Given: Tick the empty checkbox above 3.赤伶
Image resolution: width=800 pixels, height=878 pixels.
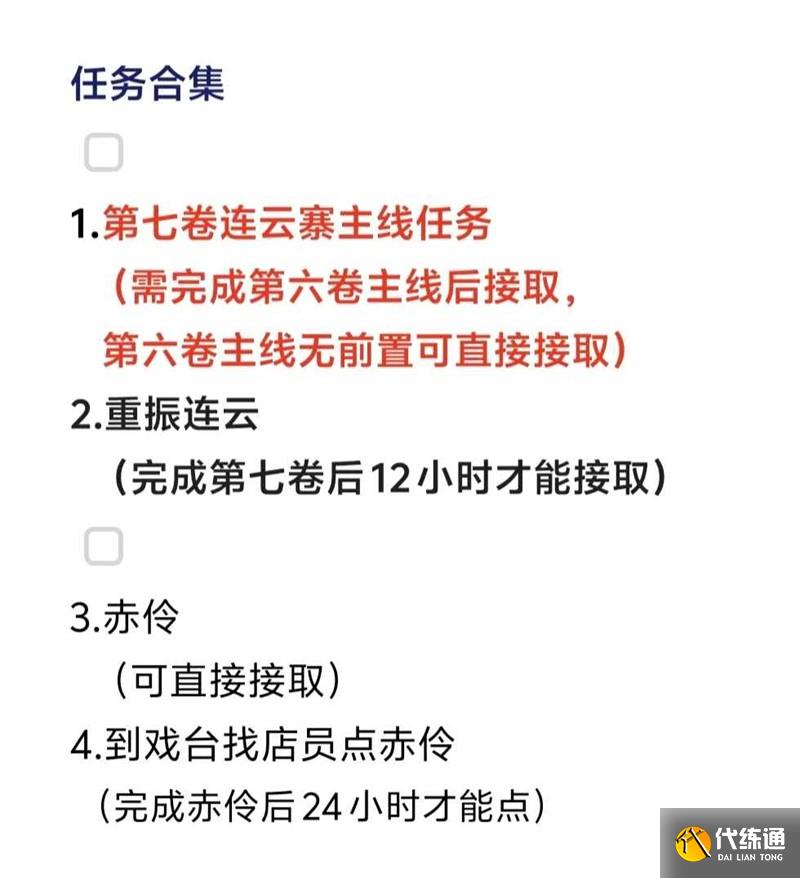Looking at the screenshot, I should coord(104,547).
